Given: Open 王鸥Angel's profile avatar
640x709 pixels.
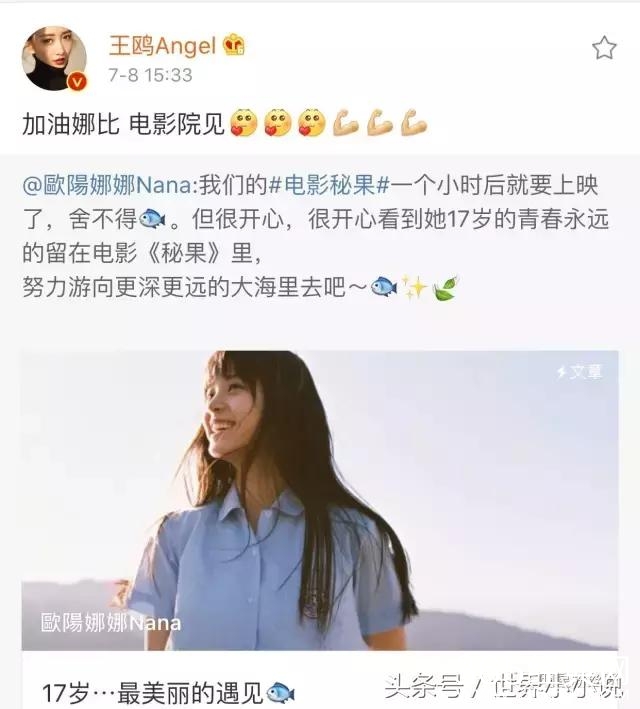Looking at the screenshot, I should pyautogui.click(x=54, y=58).
